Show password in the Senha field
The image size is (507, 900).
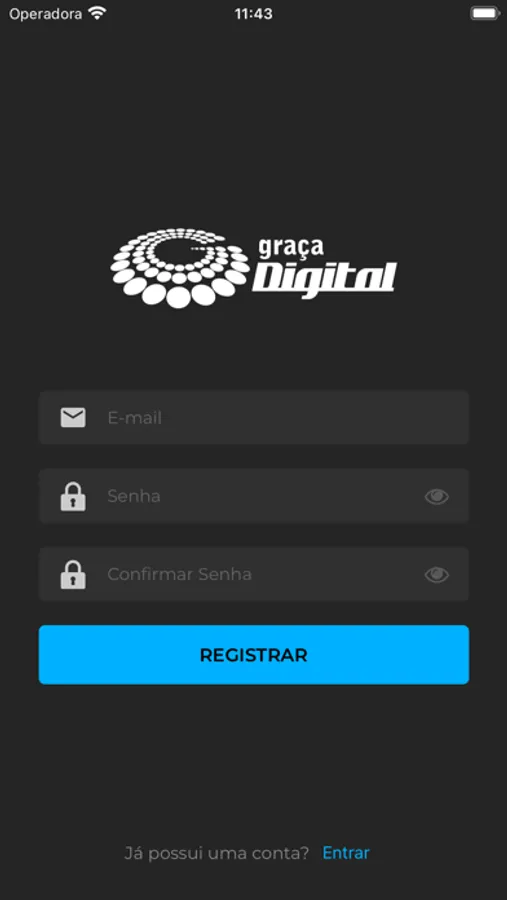click(436, 496)
